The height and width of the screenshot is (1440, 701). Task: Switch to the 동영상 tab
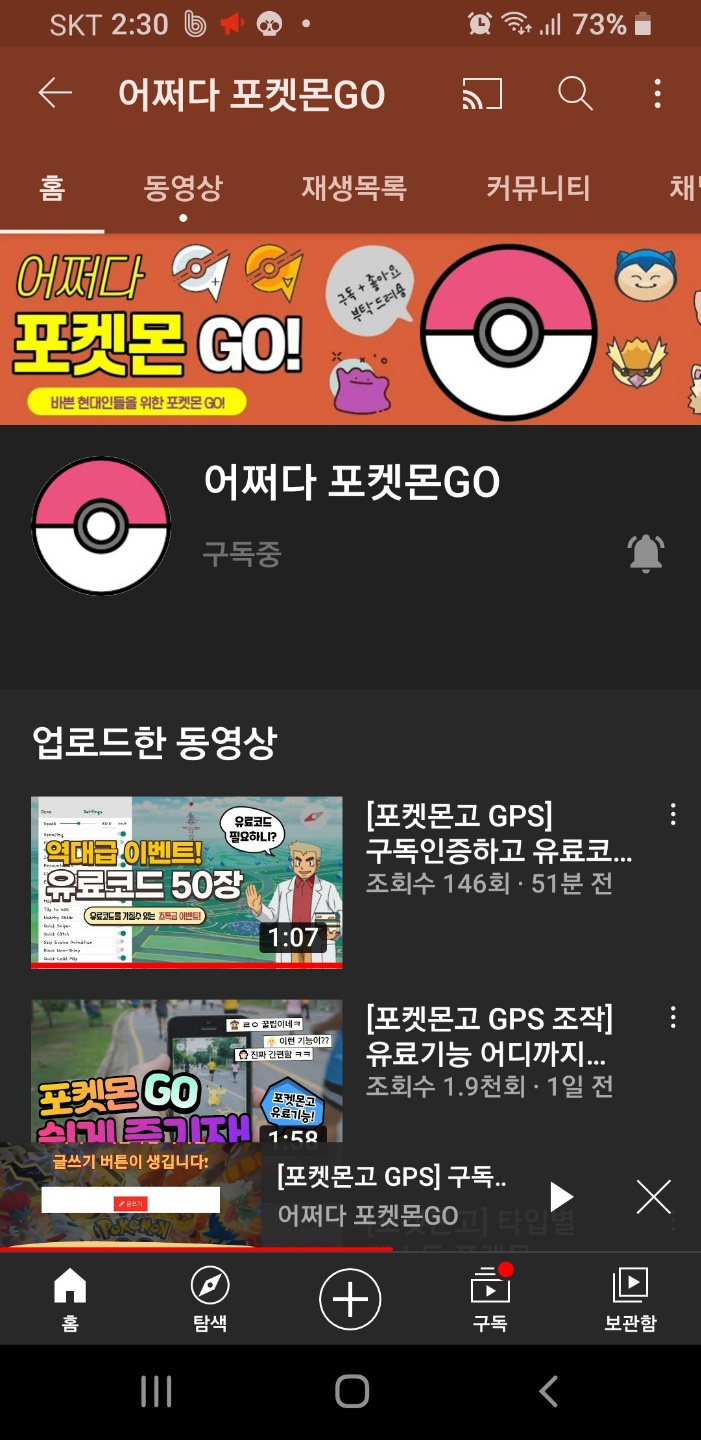tap(183, 187)
